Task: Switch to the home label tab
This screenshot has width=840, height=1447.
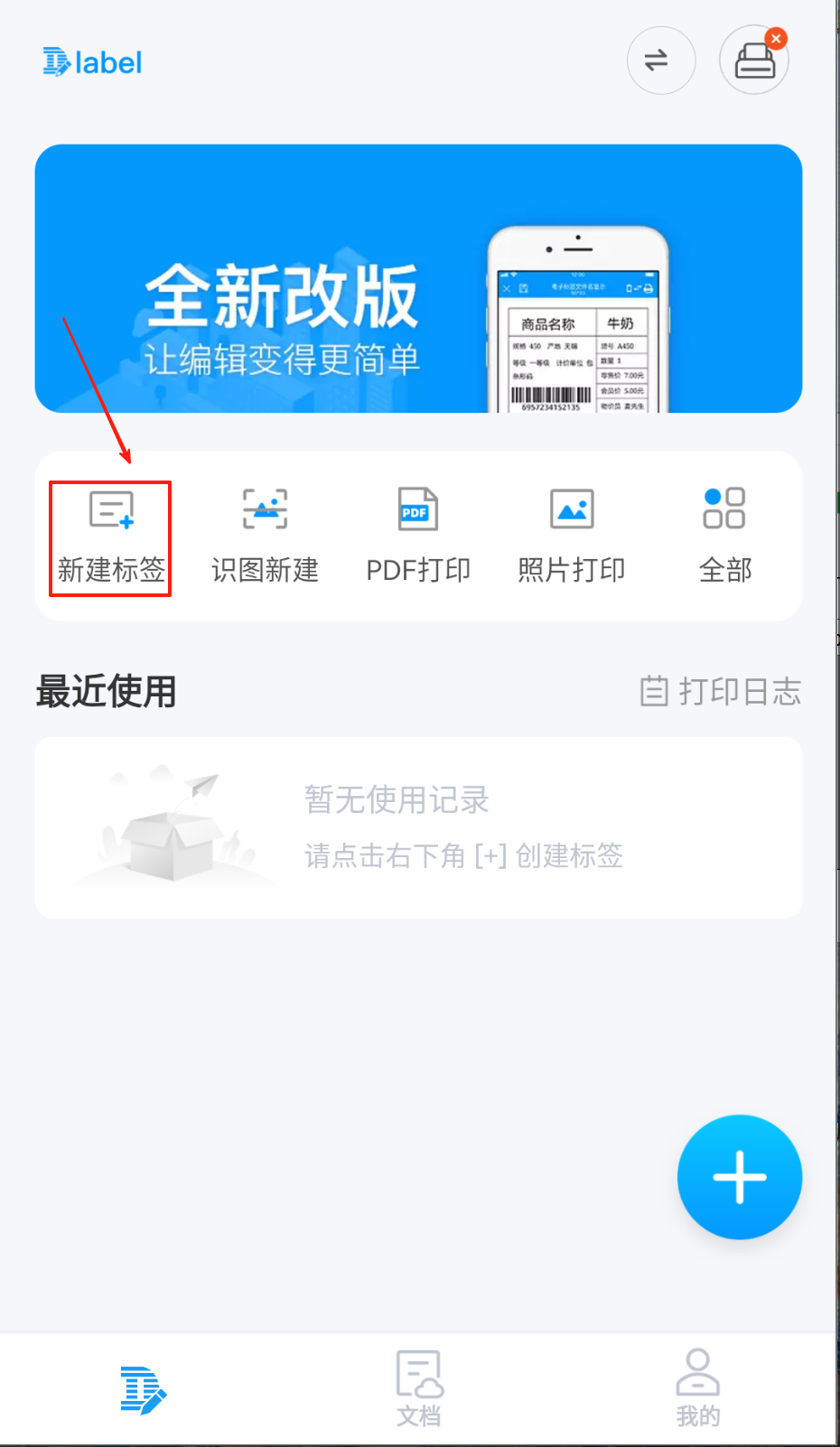Action: click(x=143, y=1389)
